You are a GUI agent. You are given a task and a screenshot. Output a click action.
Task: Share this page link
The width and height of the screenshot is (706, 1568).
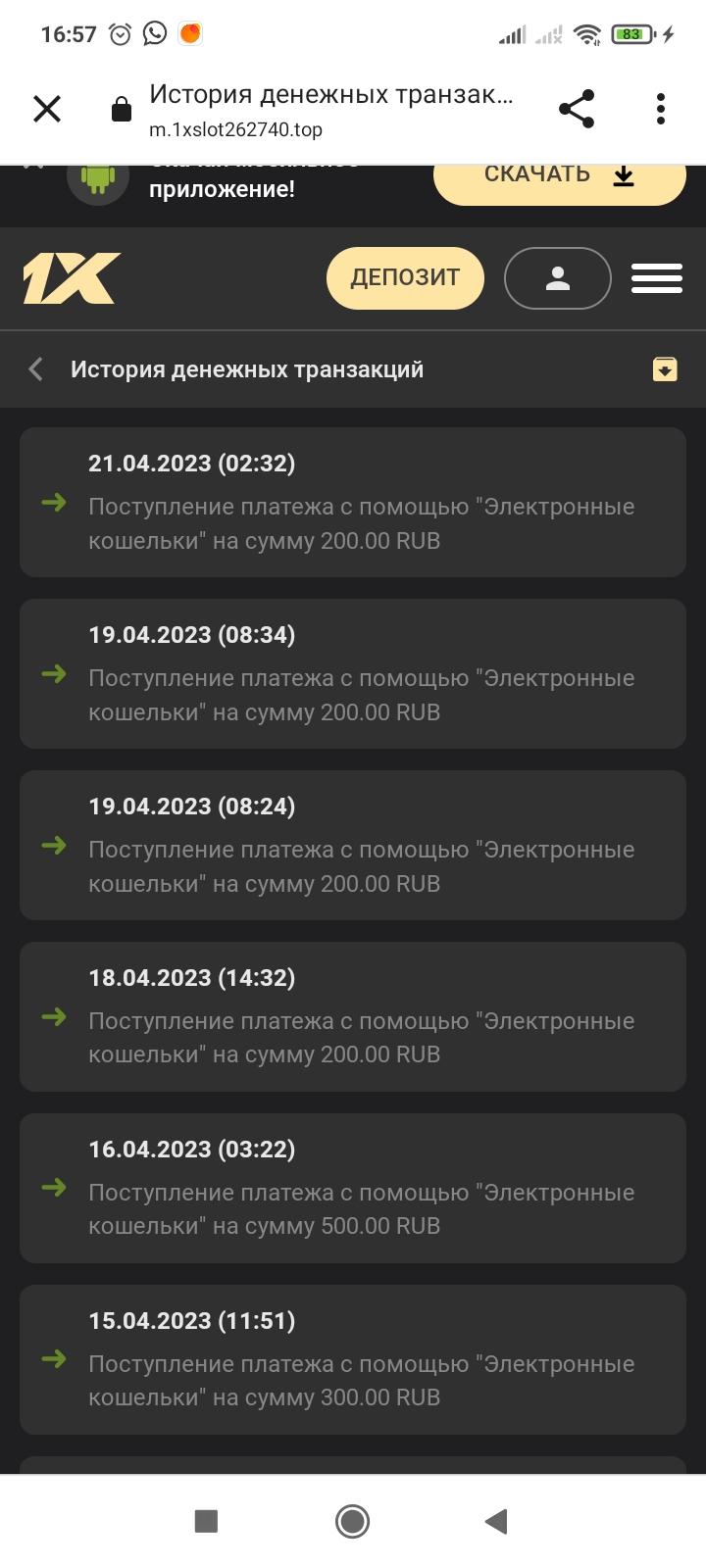[x=577, y=109]
